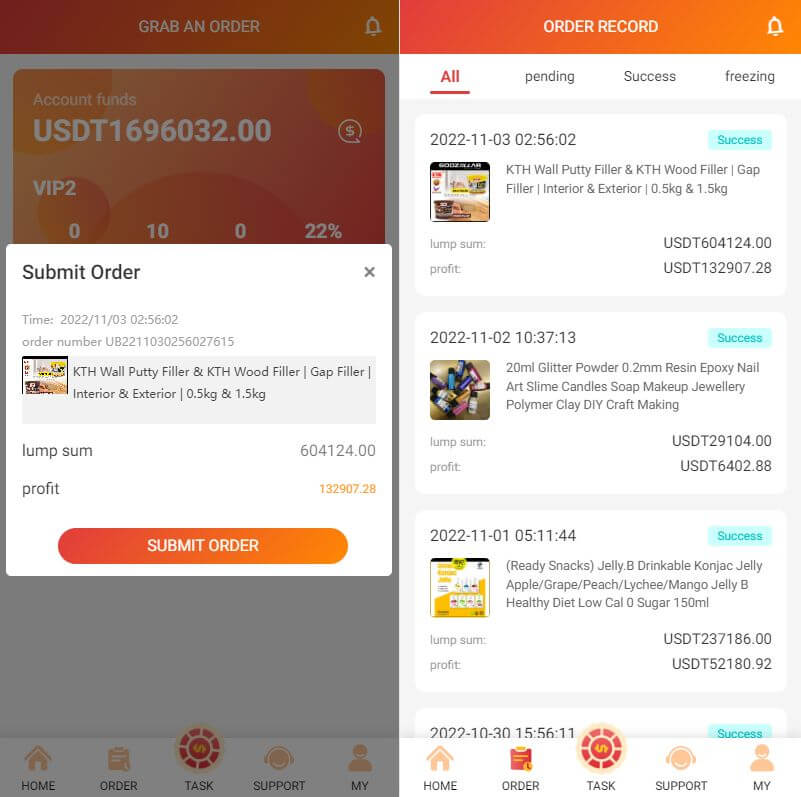
Task: Select the All orders tab
Action: [x=450, y=76]
